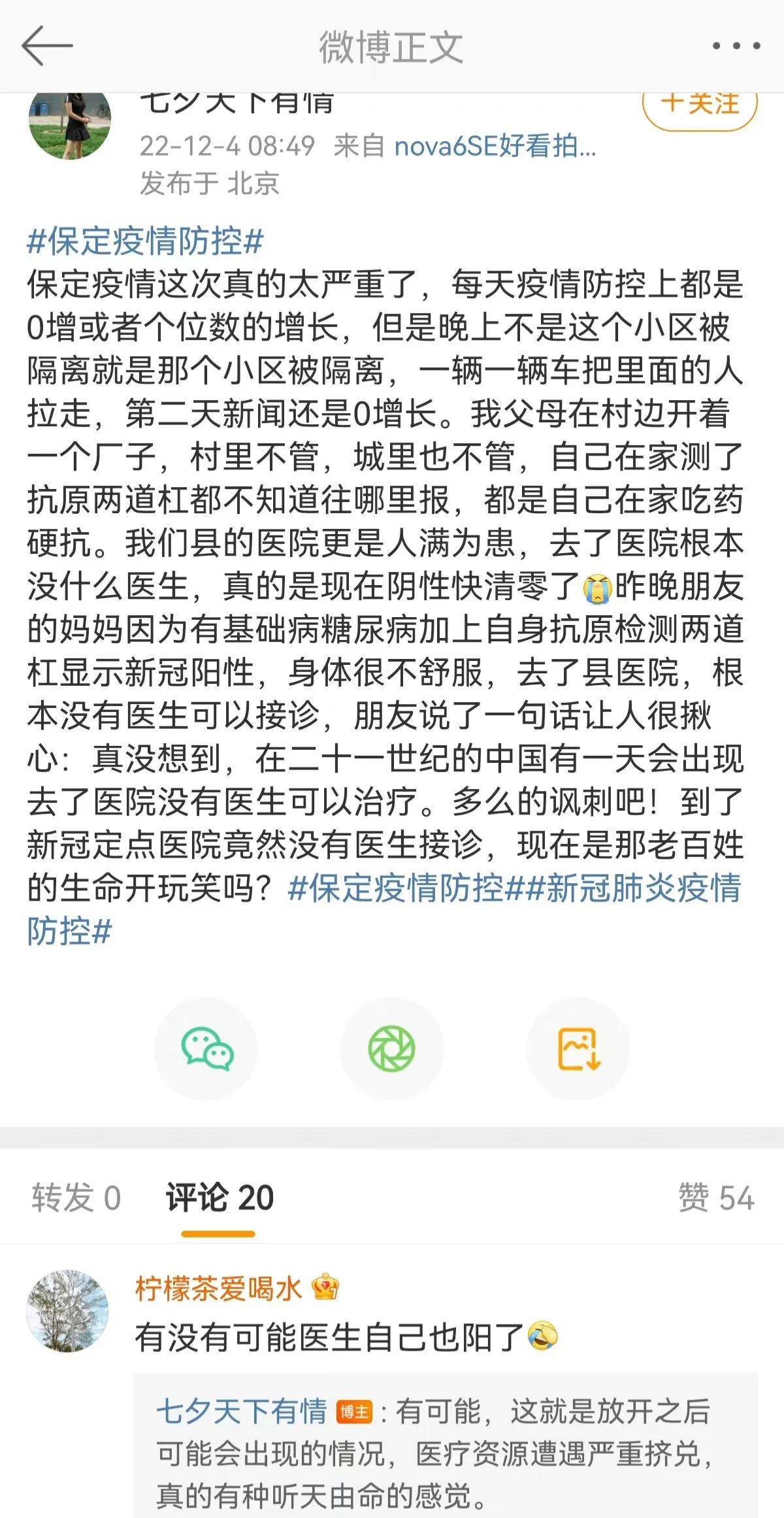The width and height of the screenshot is (784, 1518).
Task: Tap the 柠檬茶爱喝水 username
Action: (x=219, y=1289)
